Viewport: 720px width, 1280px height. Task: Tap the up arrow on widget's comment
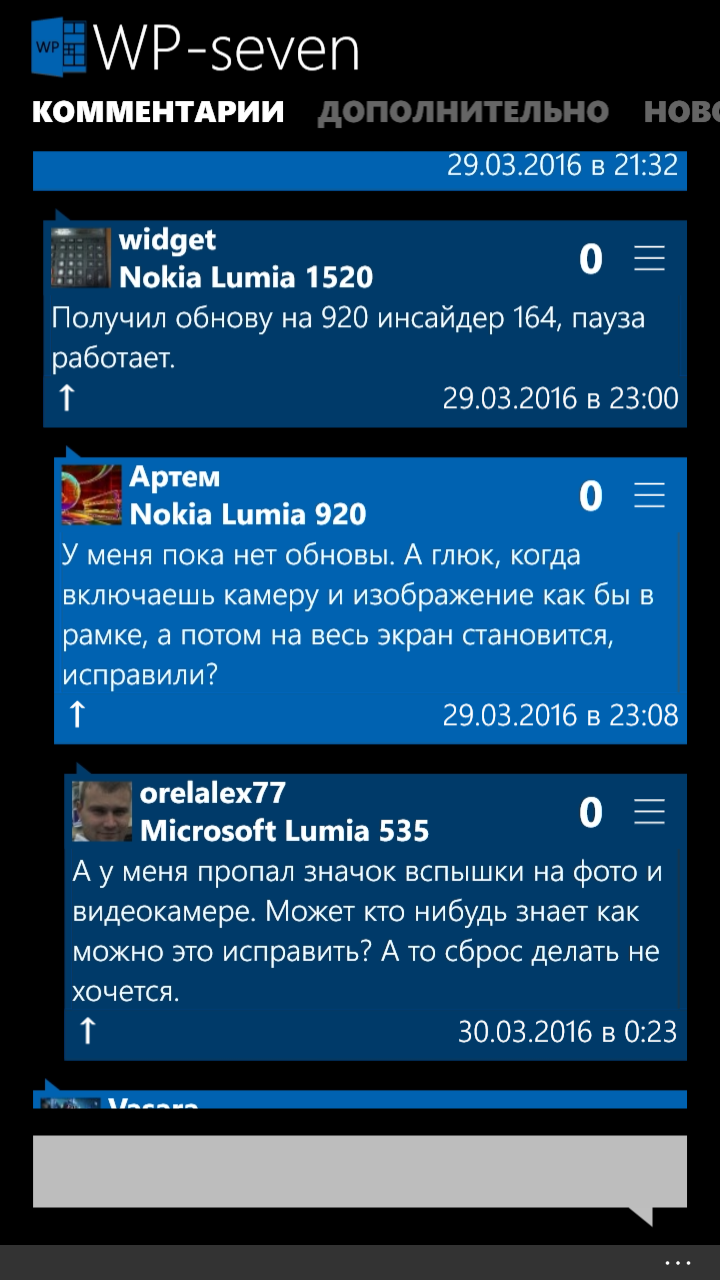pos(66,398)
